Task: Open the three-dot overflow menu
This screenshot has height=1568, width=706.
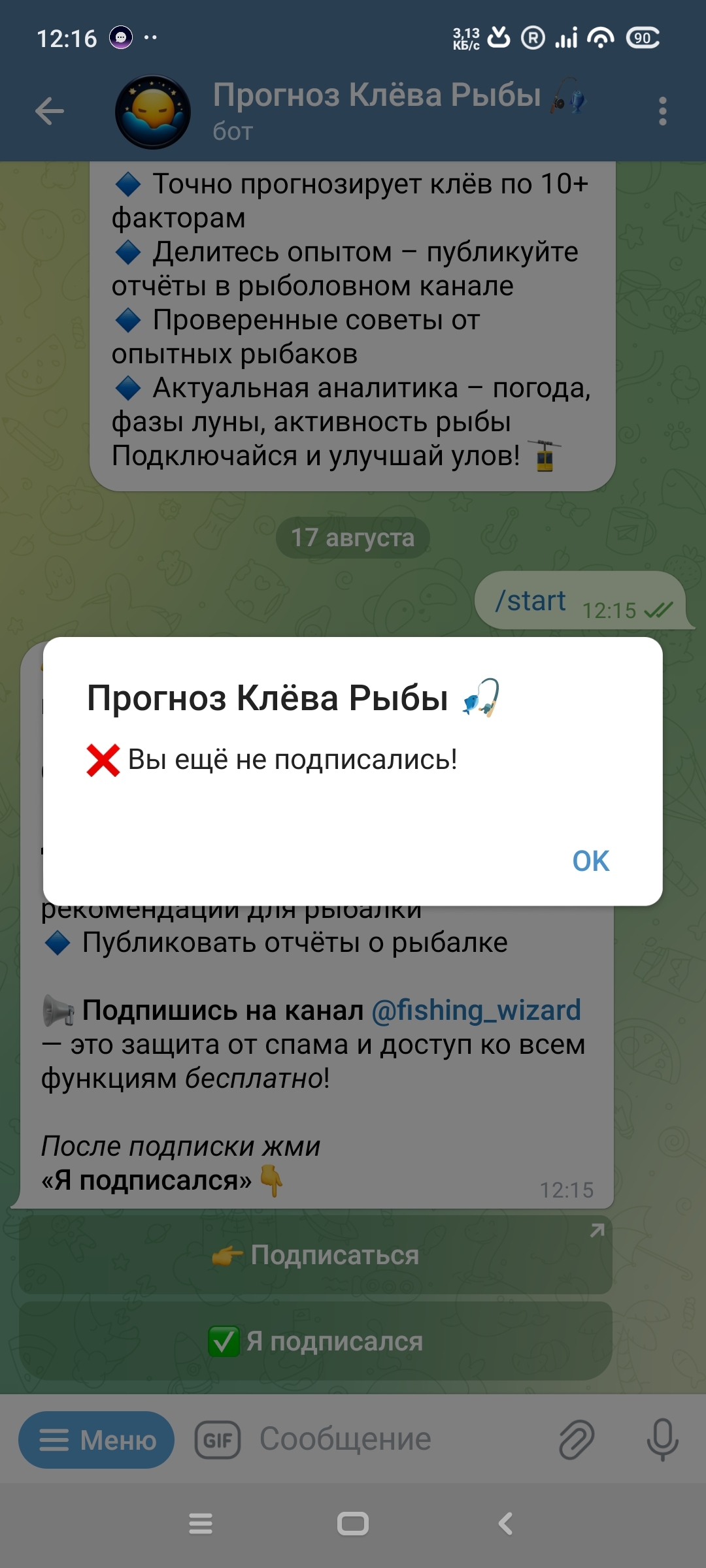Action: (x=663, y=111)
